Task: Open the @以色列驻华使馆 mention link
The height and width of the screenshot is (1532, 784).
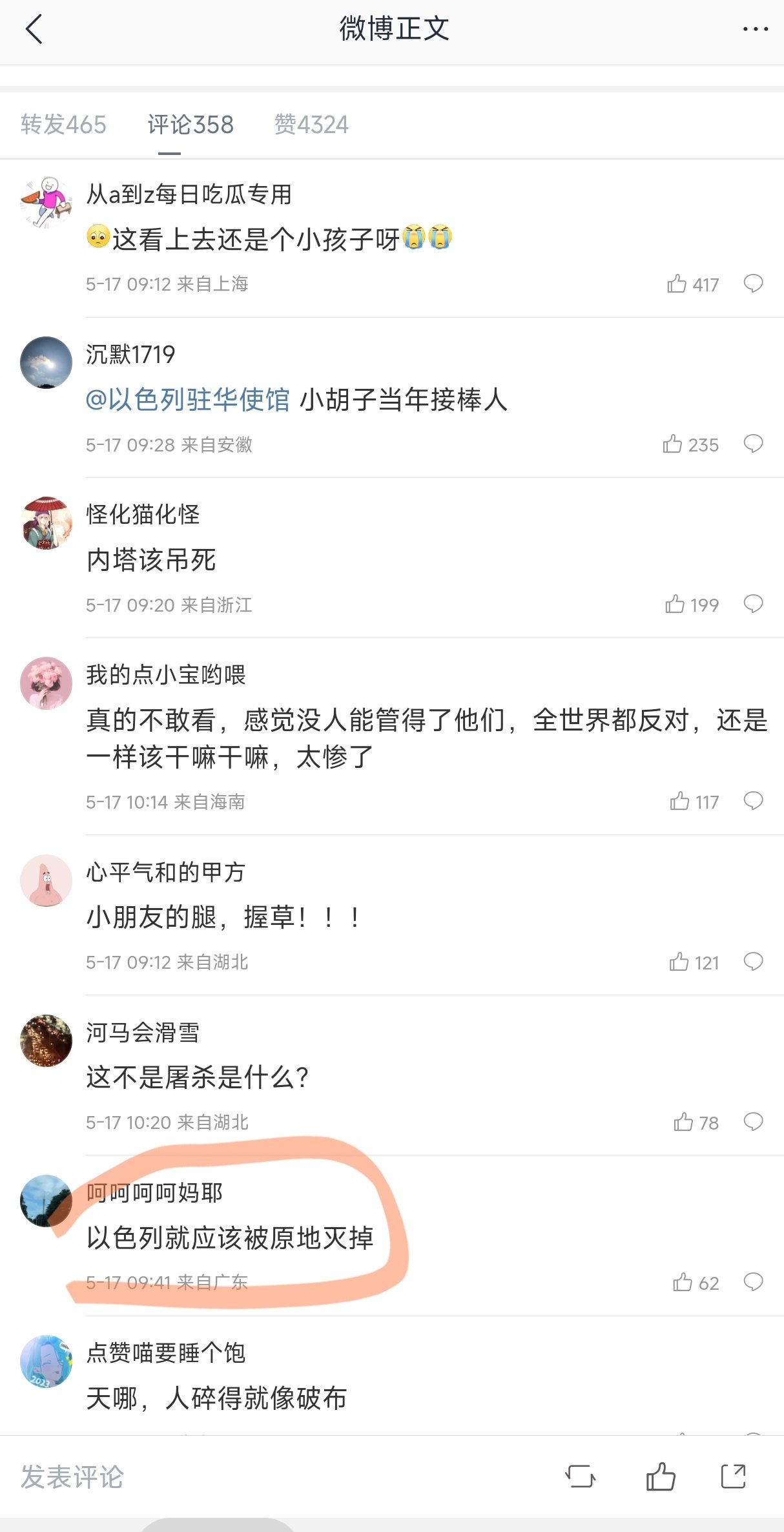Action: pos(187,399)
